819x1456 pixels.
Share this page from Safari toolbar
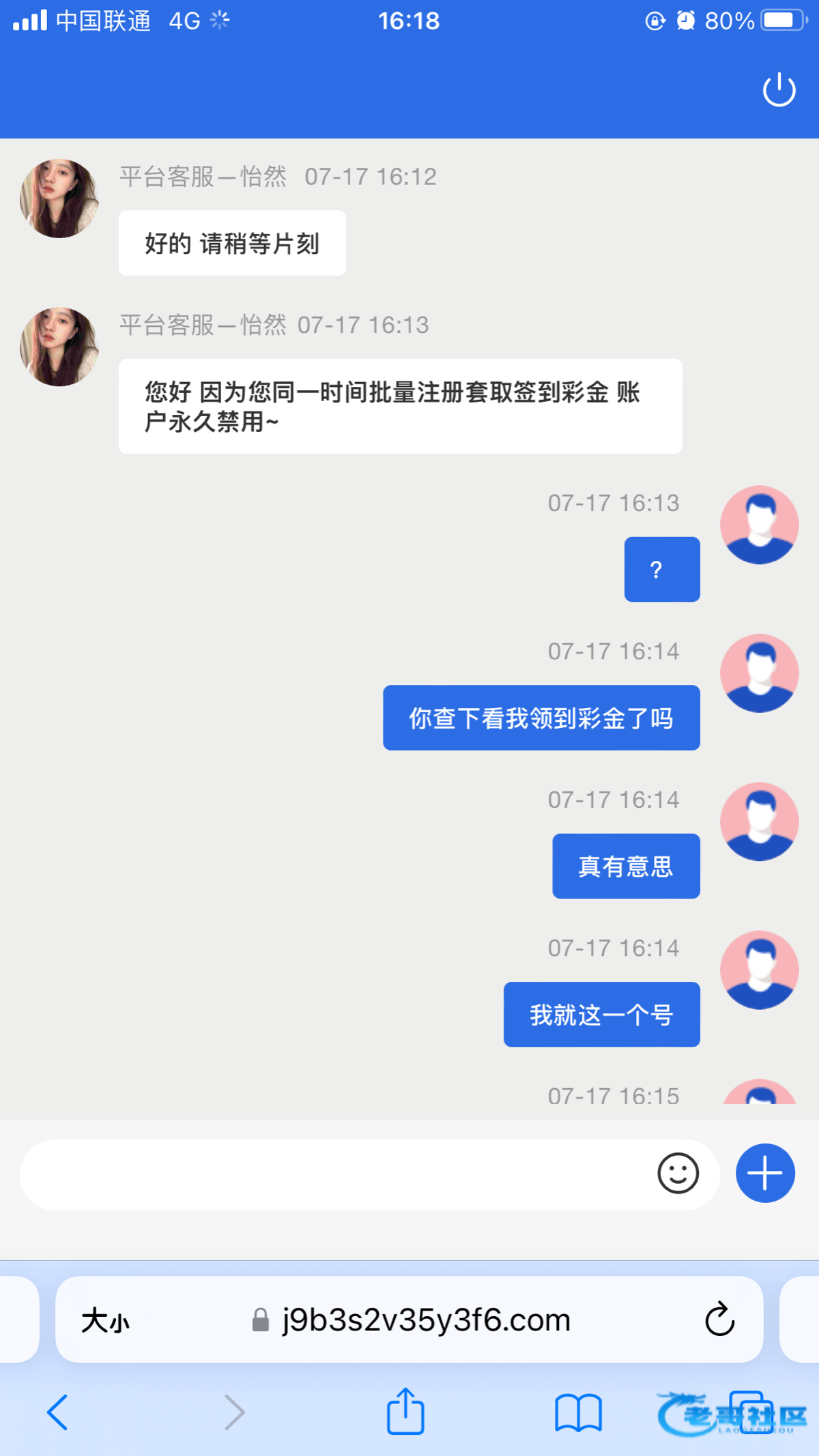click(405, 1411)
